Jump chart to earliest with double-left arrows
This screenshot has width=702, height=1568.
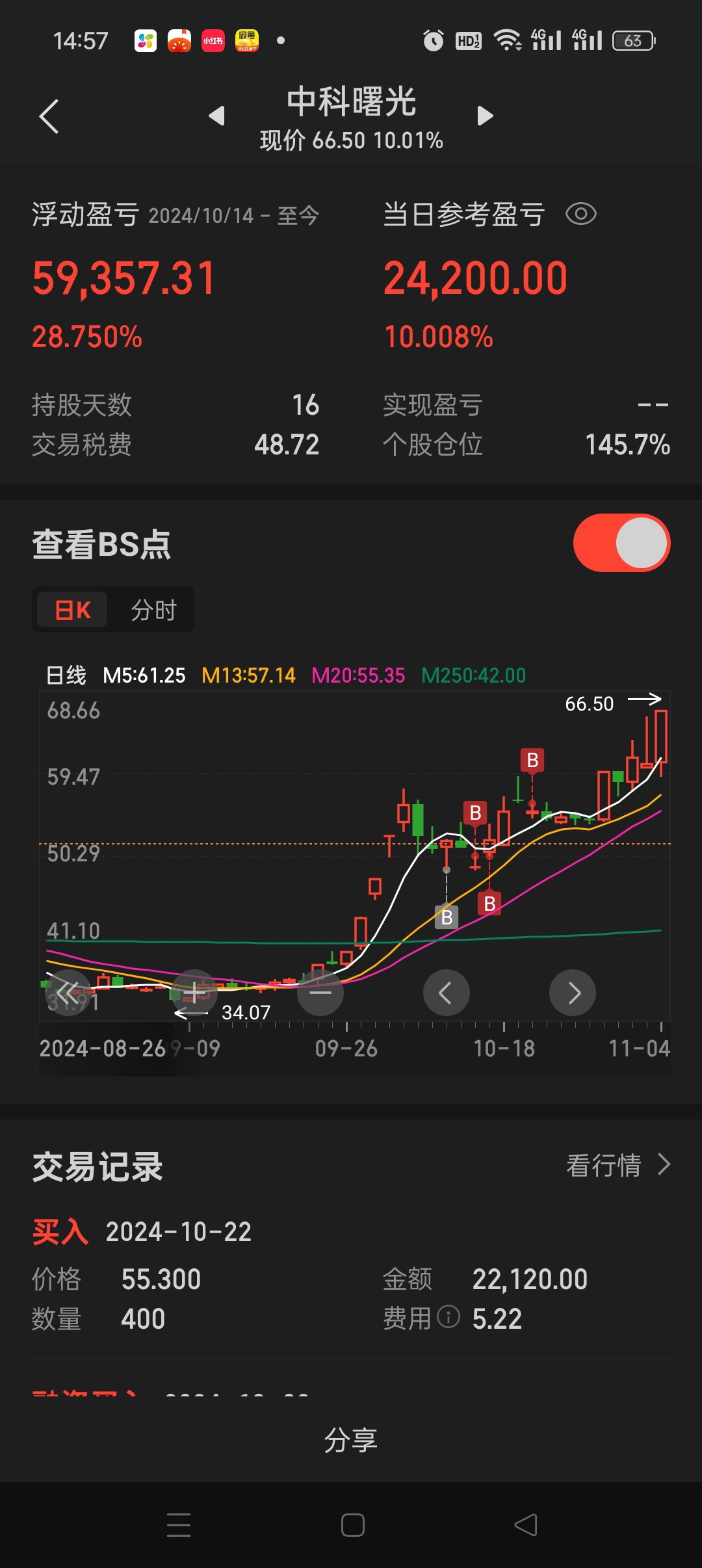[x=68, y=993]
